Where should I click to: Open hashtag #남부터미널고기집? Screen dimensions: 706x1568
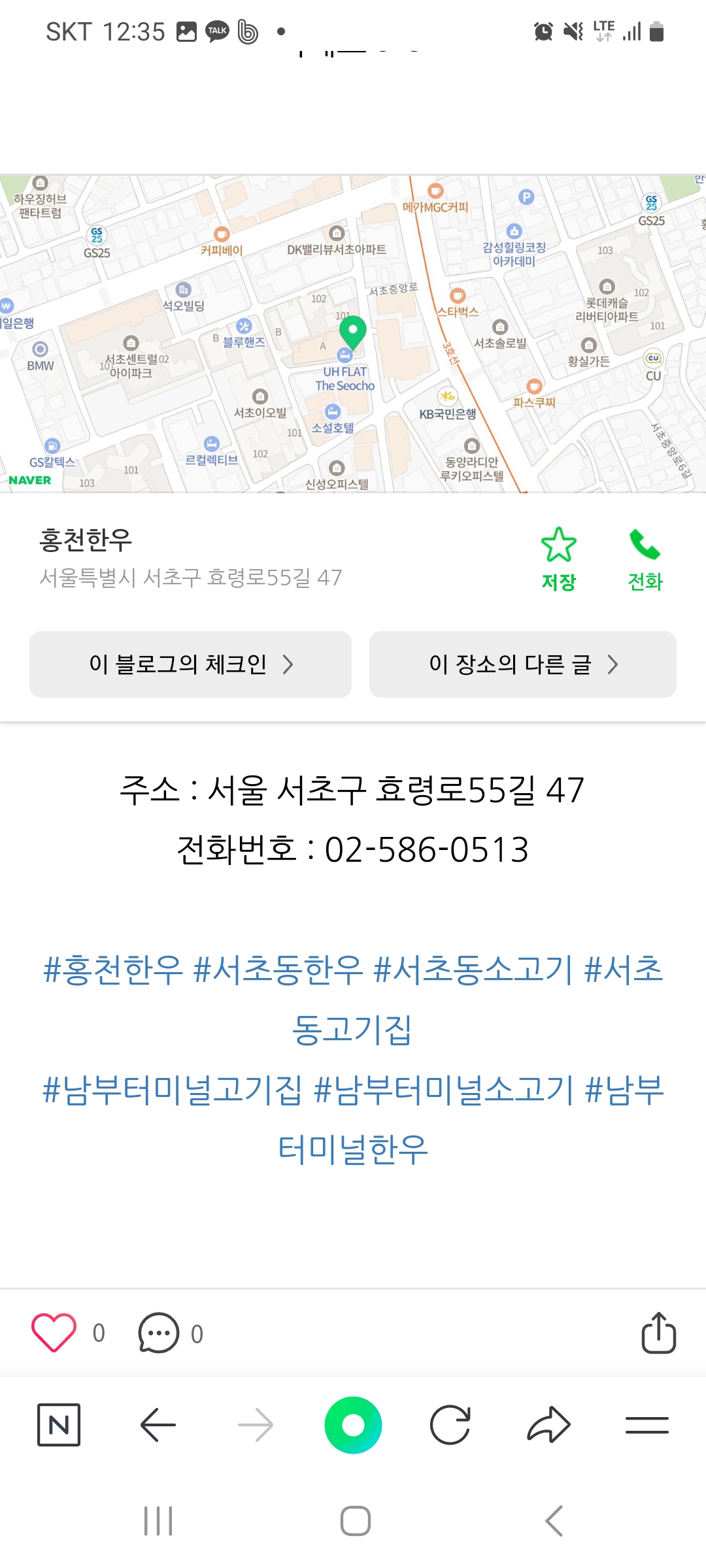[x=173, y=1090]
